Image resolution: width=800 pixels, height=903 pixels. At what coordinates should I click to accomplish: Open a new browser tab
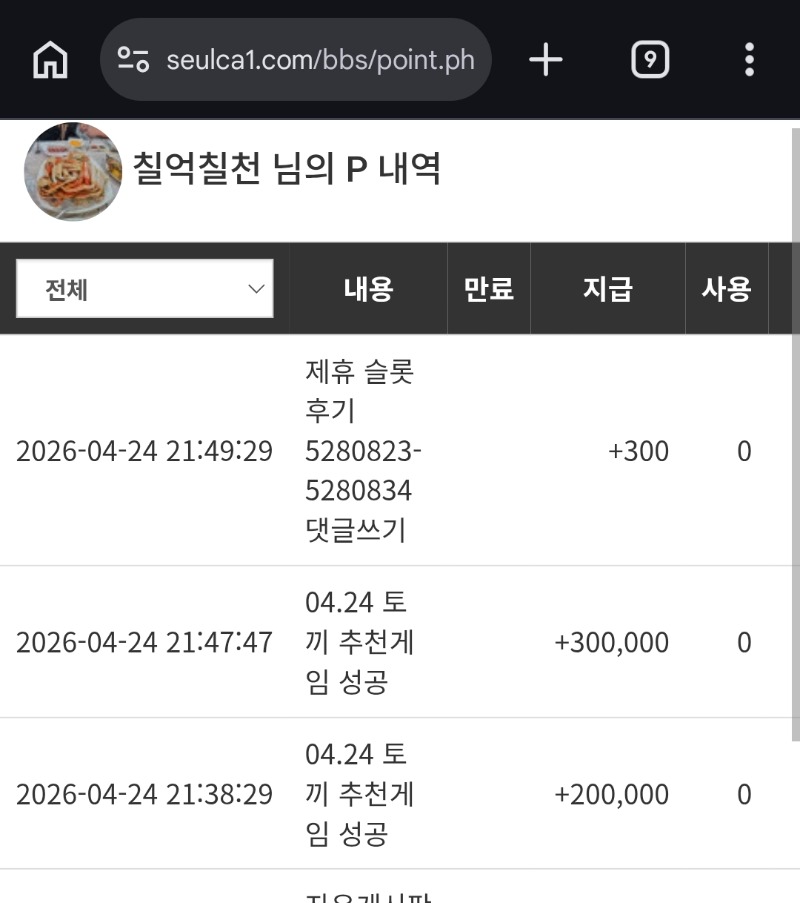click(x=546, y=60)
